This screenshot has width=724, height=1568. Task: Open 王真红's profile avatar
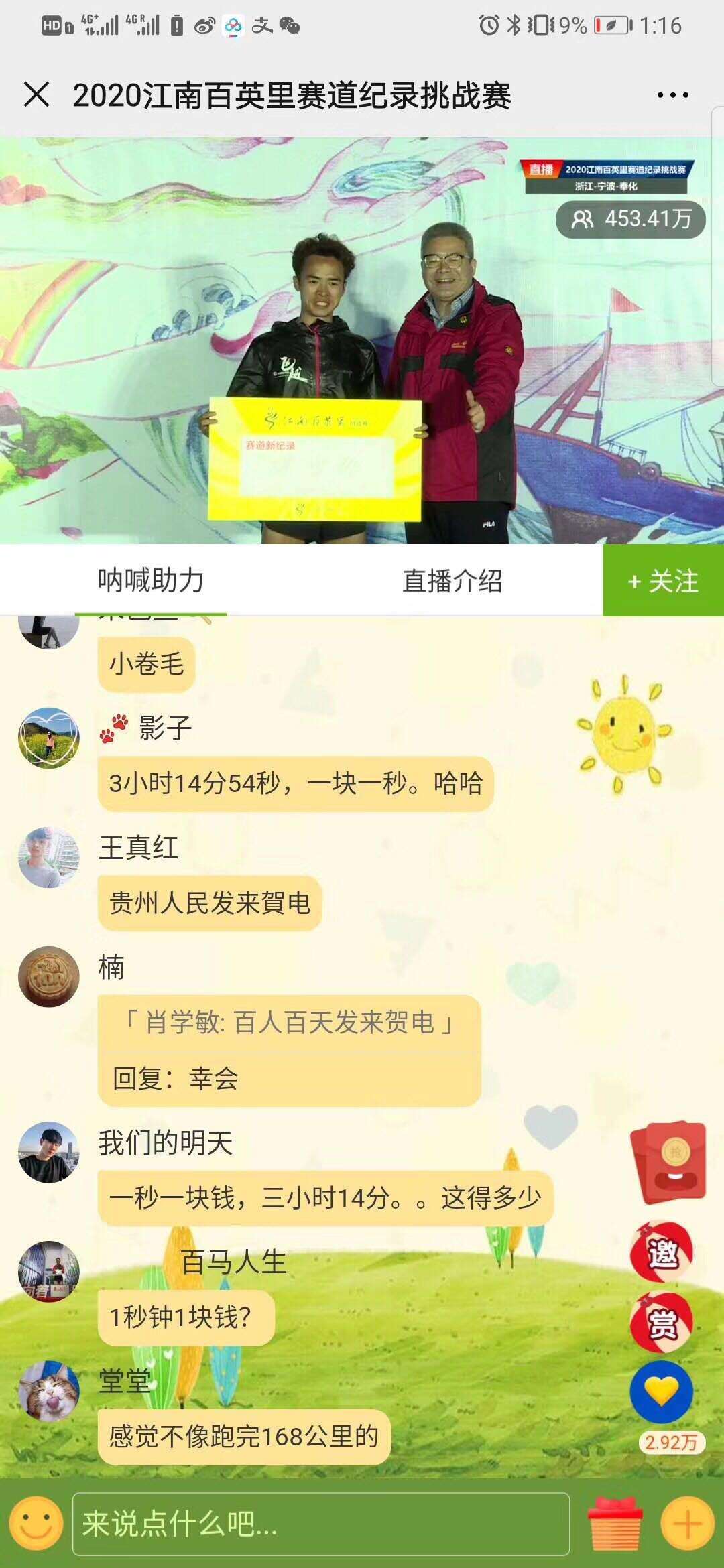pyautogui.click(x=48, y=857)
